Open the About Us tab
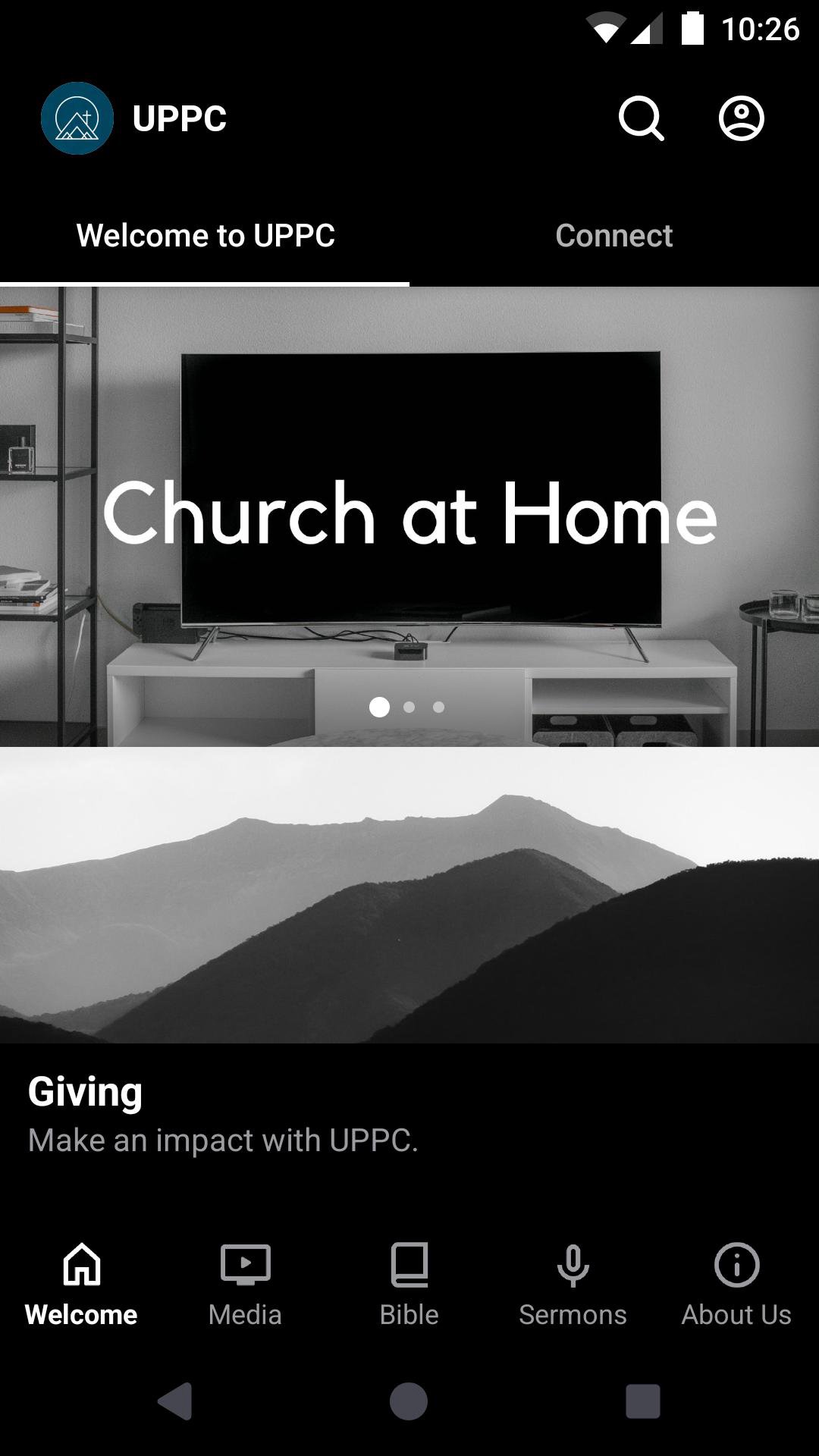819x1456 pixels. (x=736, y=1283)
